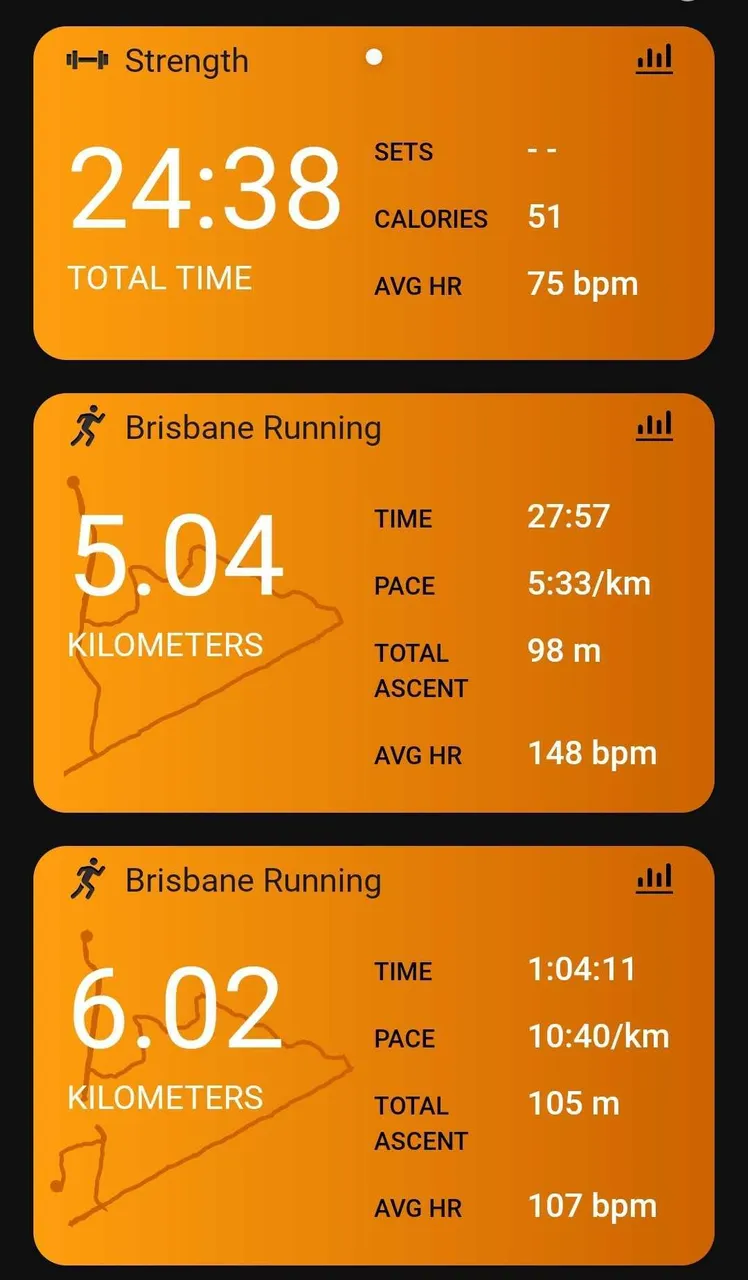The width and height of the screenshot is (748, 1280).
Task: Open the Strength activity card
Action: (x=373, y=192)
